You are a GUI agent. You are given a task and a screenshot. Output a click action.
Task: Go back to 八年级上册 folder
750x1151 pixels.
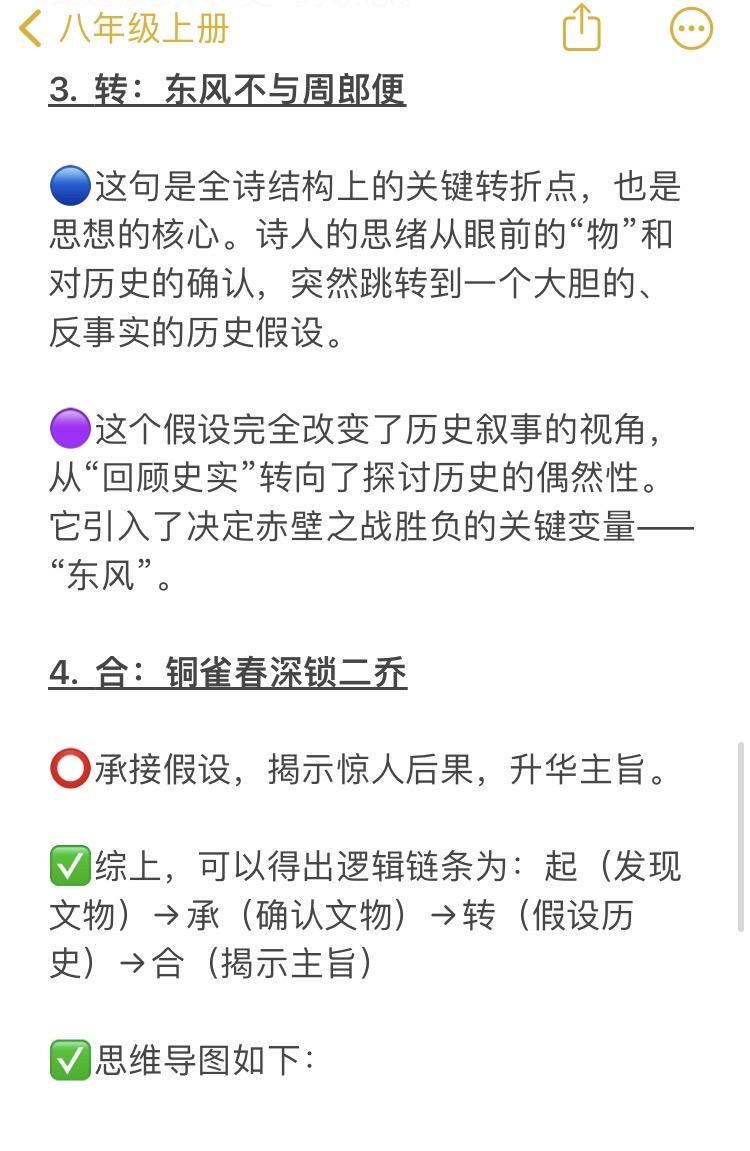coord(123,29)
